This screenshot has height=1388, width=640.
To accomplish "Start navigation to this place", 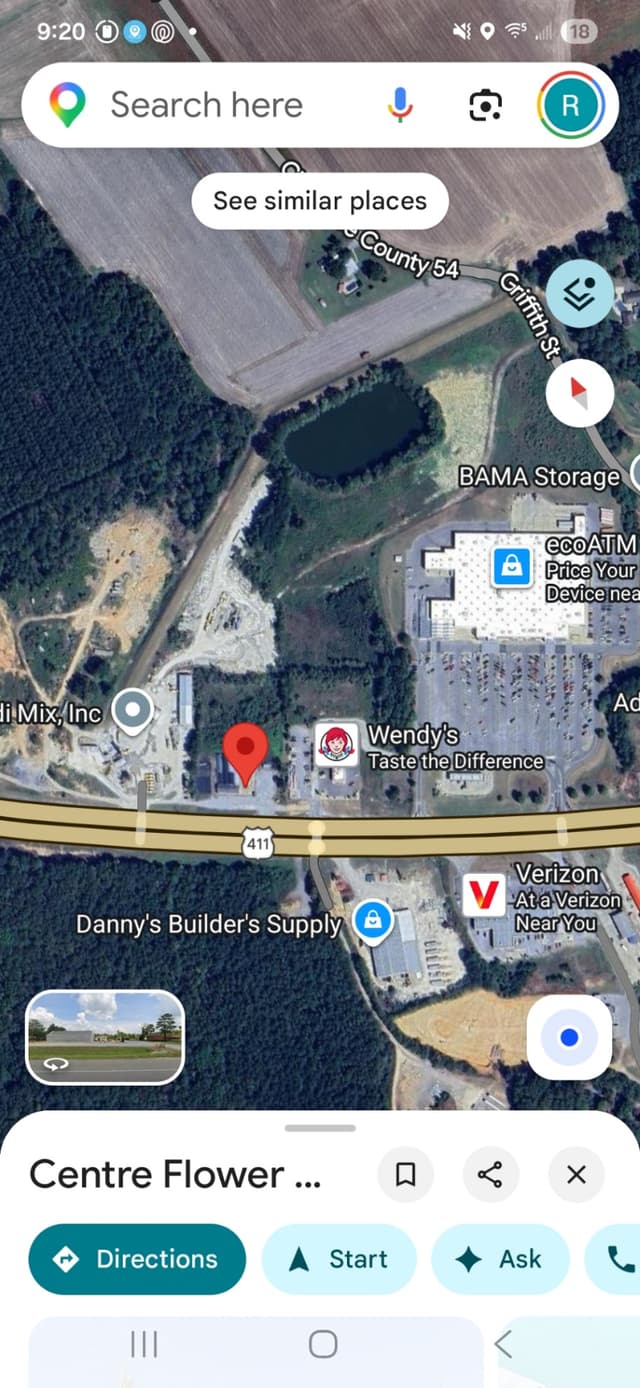I will click(x=339, y=1259).
